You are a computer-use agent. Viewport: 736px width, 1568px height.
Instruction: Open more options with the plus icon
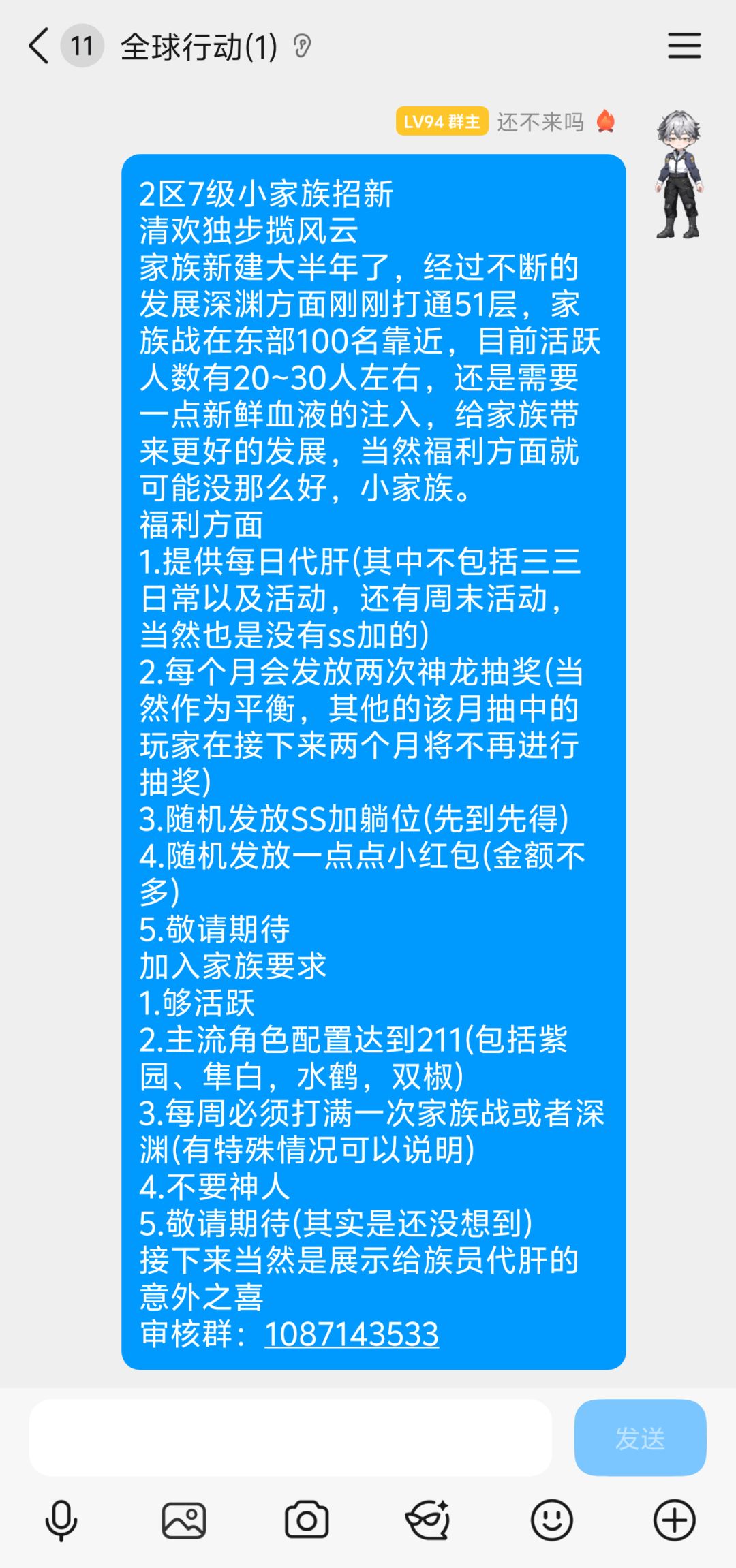pos(675,1520)
